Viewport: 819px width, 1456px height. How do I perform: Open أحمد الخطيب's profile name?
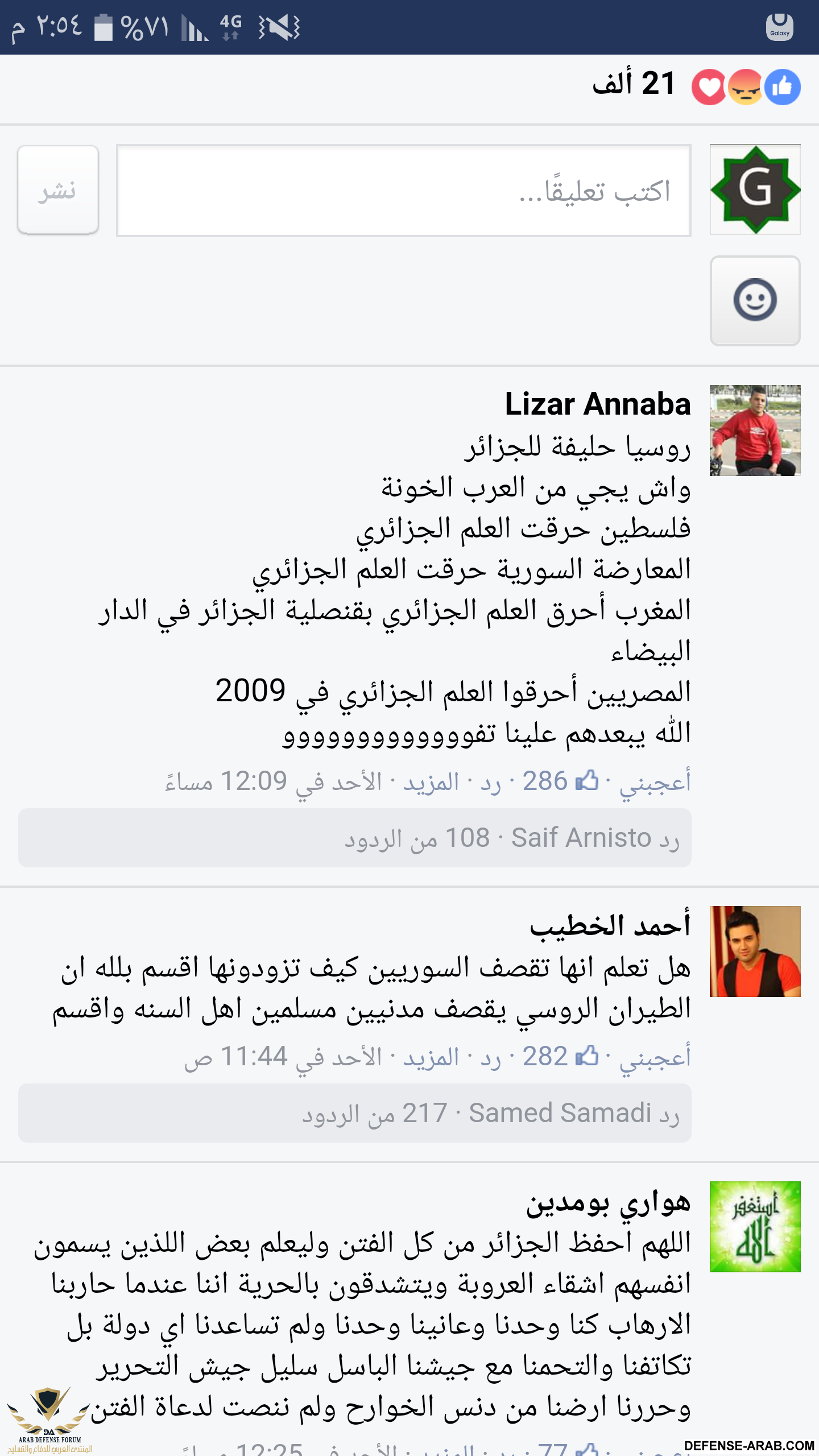[x=610, y=925]
